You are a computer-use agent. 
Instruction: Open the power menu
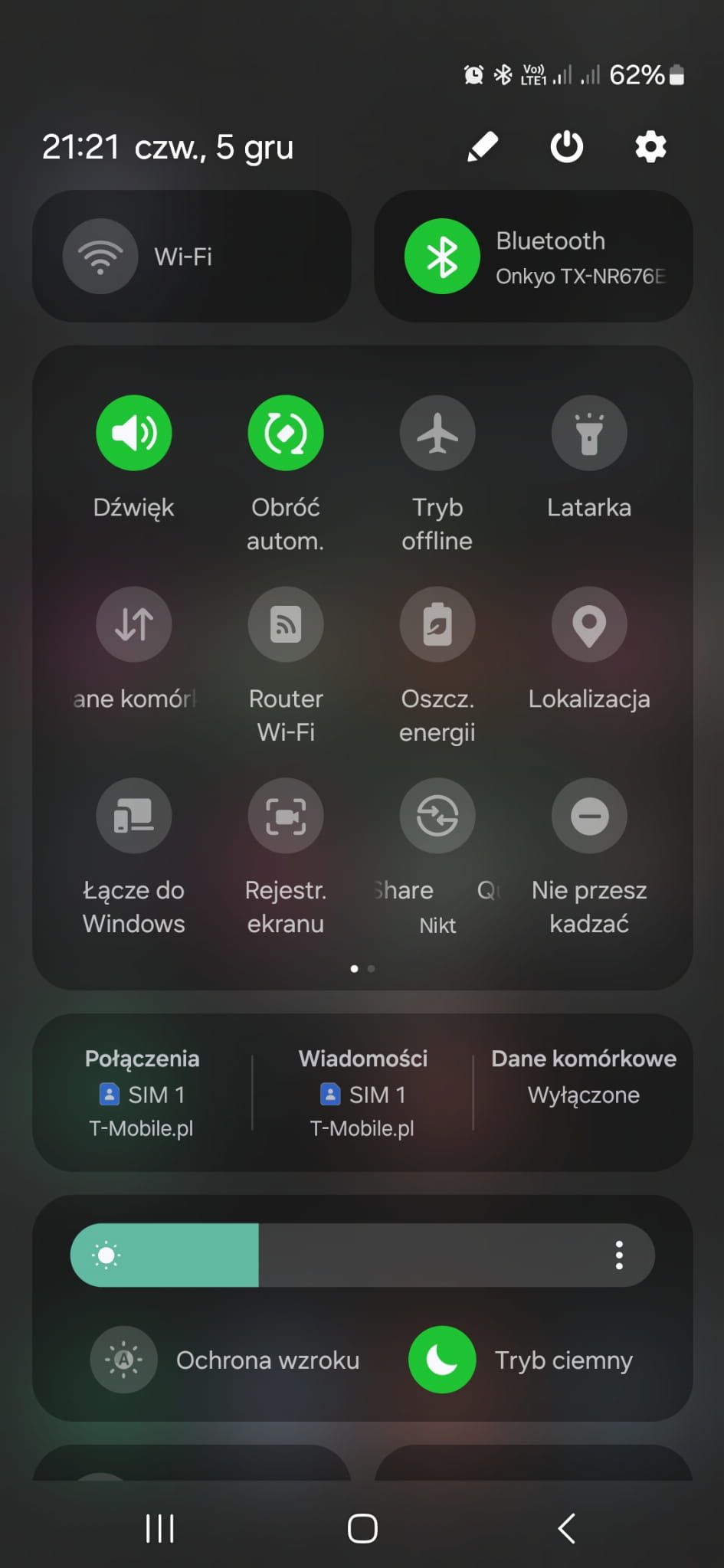[566, 146]
